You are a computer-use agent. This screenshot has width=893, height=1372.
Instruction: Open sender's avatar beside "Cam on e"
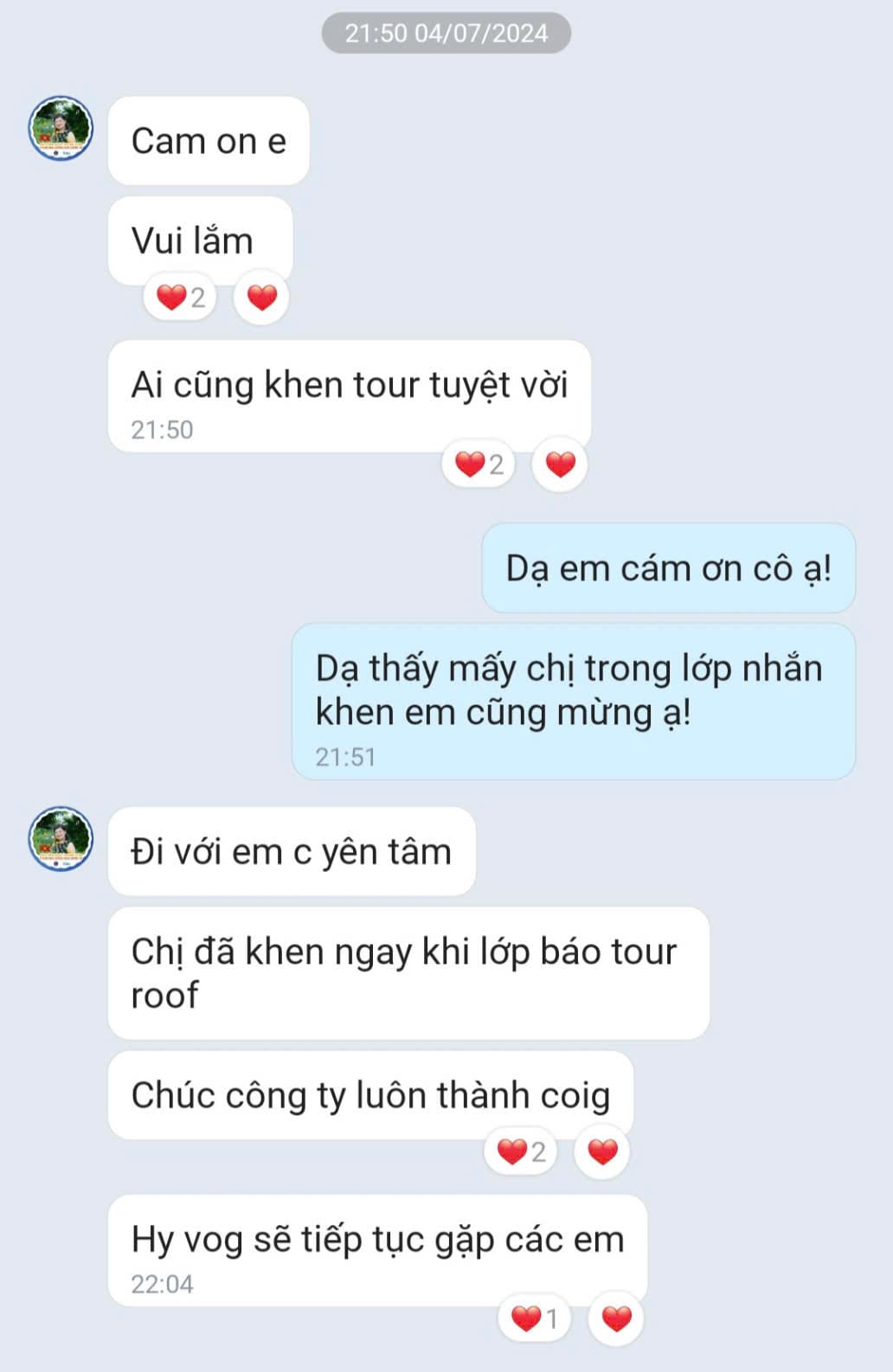pos(61,129)
